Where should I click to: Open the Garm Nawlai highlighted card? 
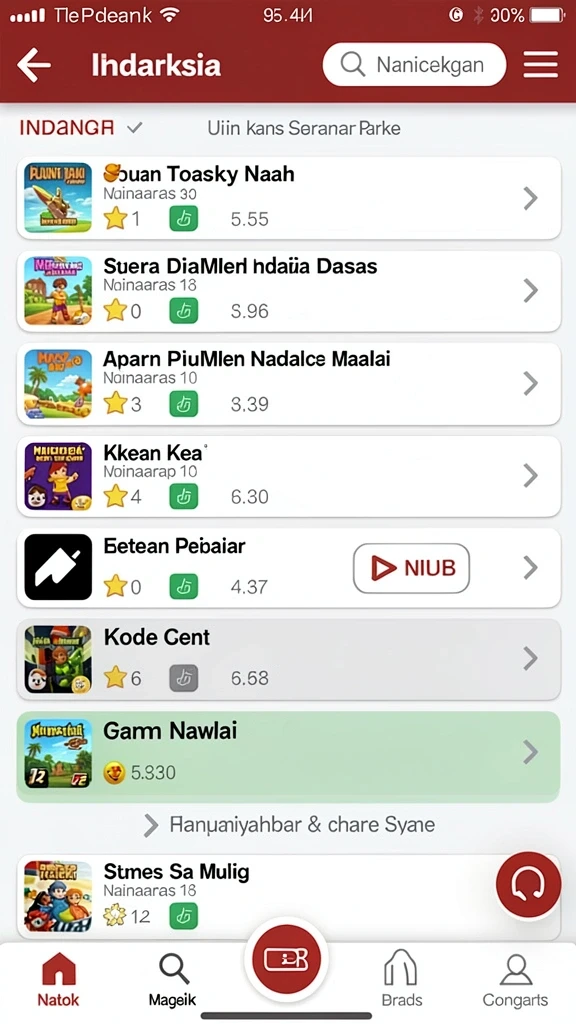click(289, 756)
